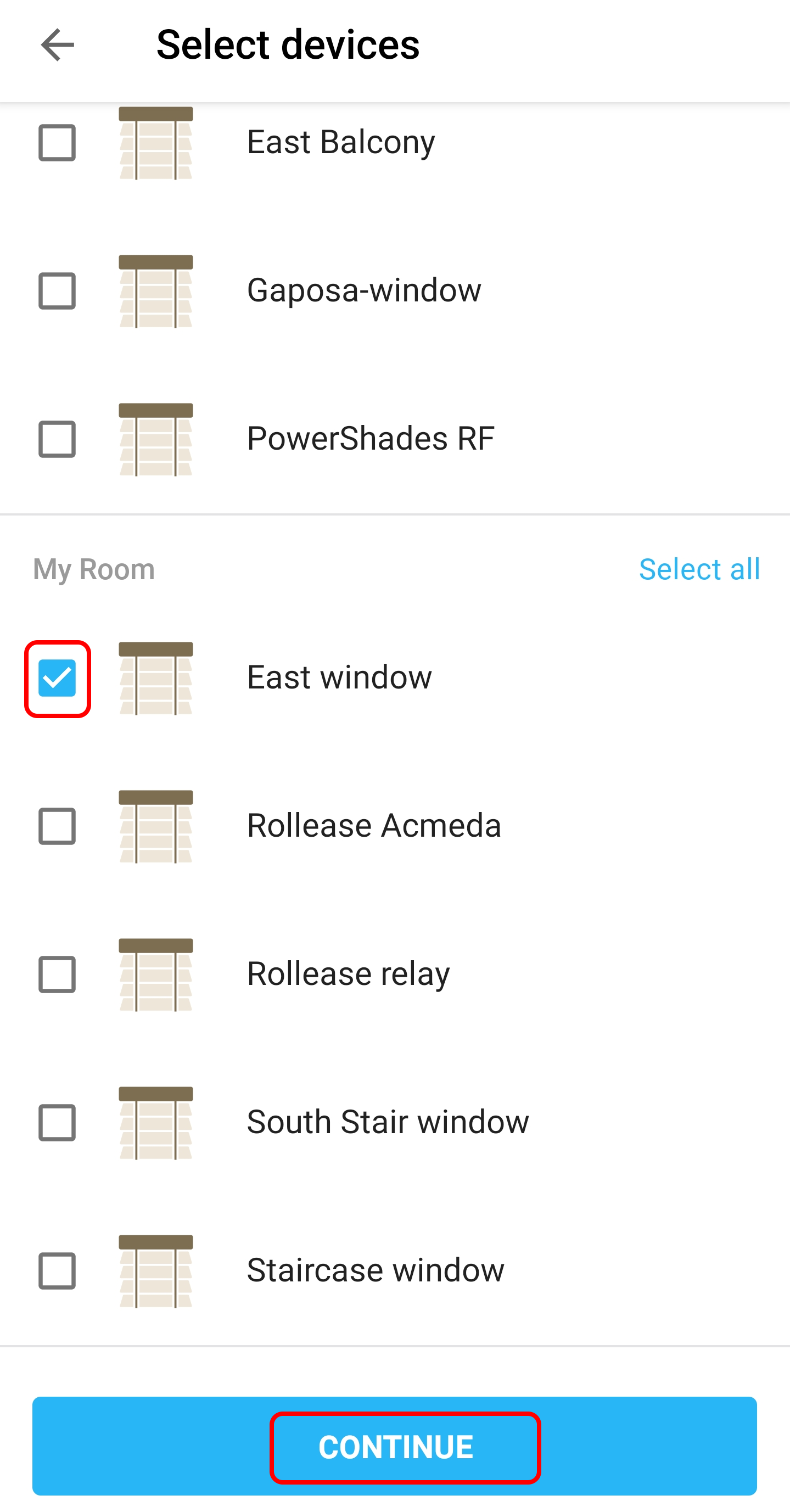Select the Rollease Acmeda device
790x1512 pixels.
[x=395, y=826]
